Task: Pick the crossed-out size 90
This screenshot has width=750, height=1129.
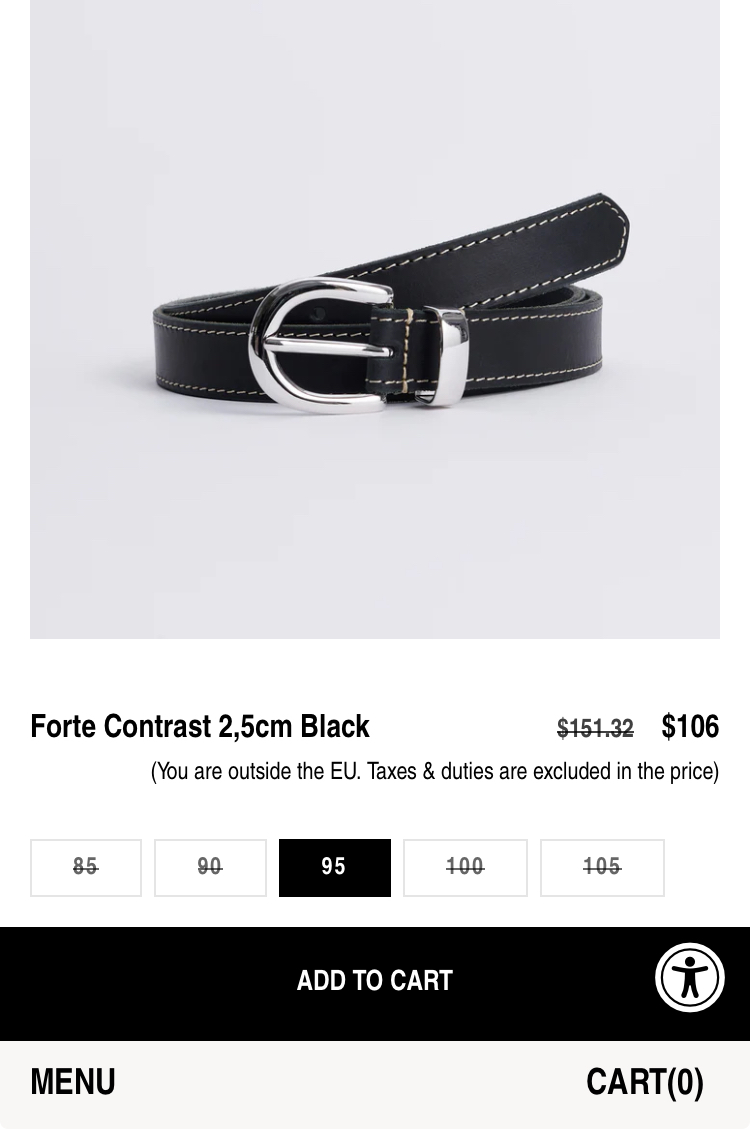Action: click(210, 867)
